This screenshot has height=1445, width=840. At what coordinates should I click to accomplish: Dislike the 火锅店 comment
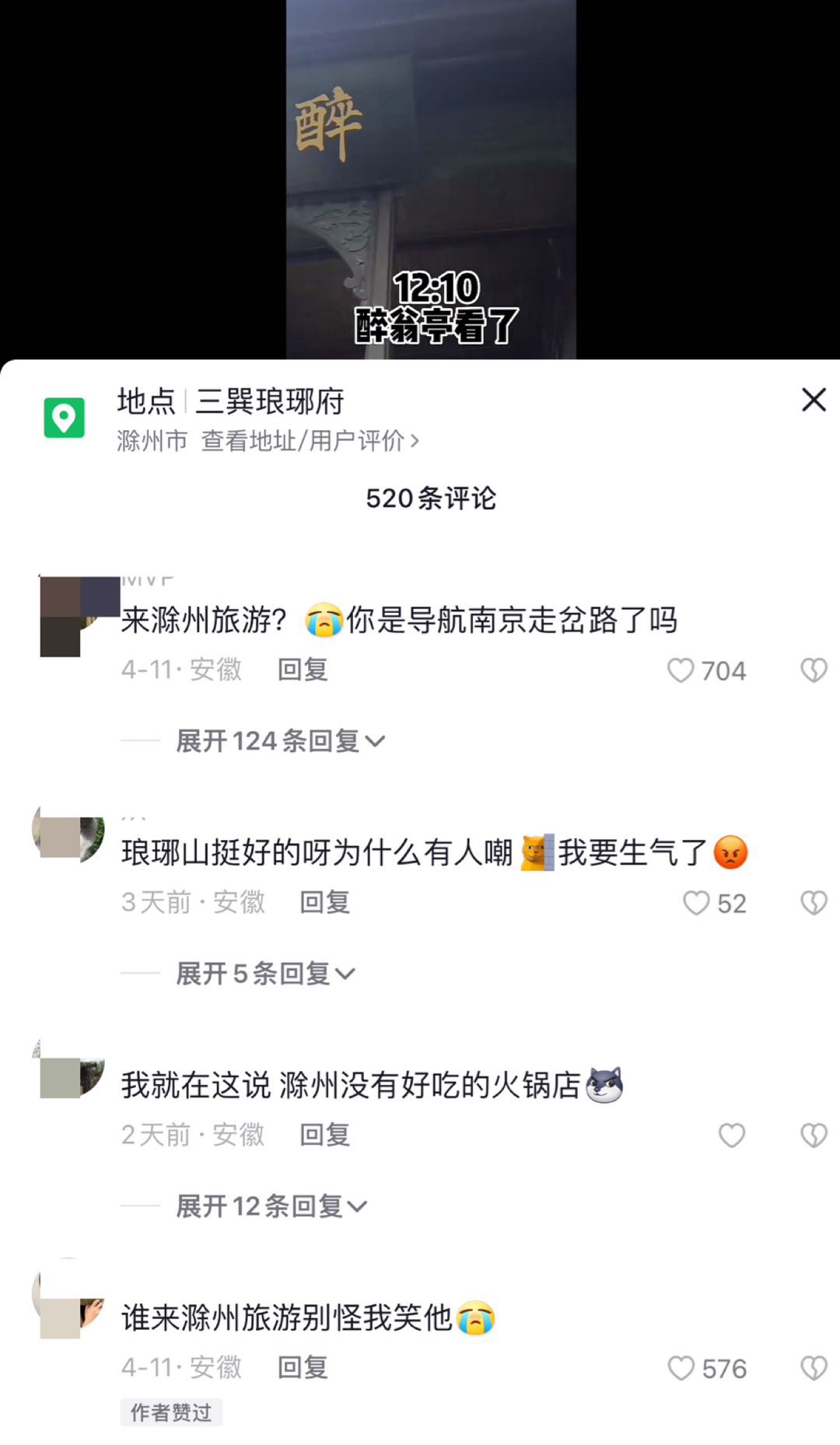coord(814,1135)
